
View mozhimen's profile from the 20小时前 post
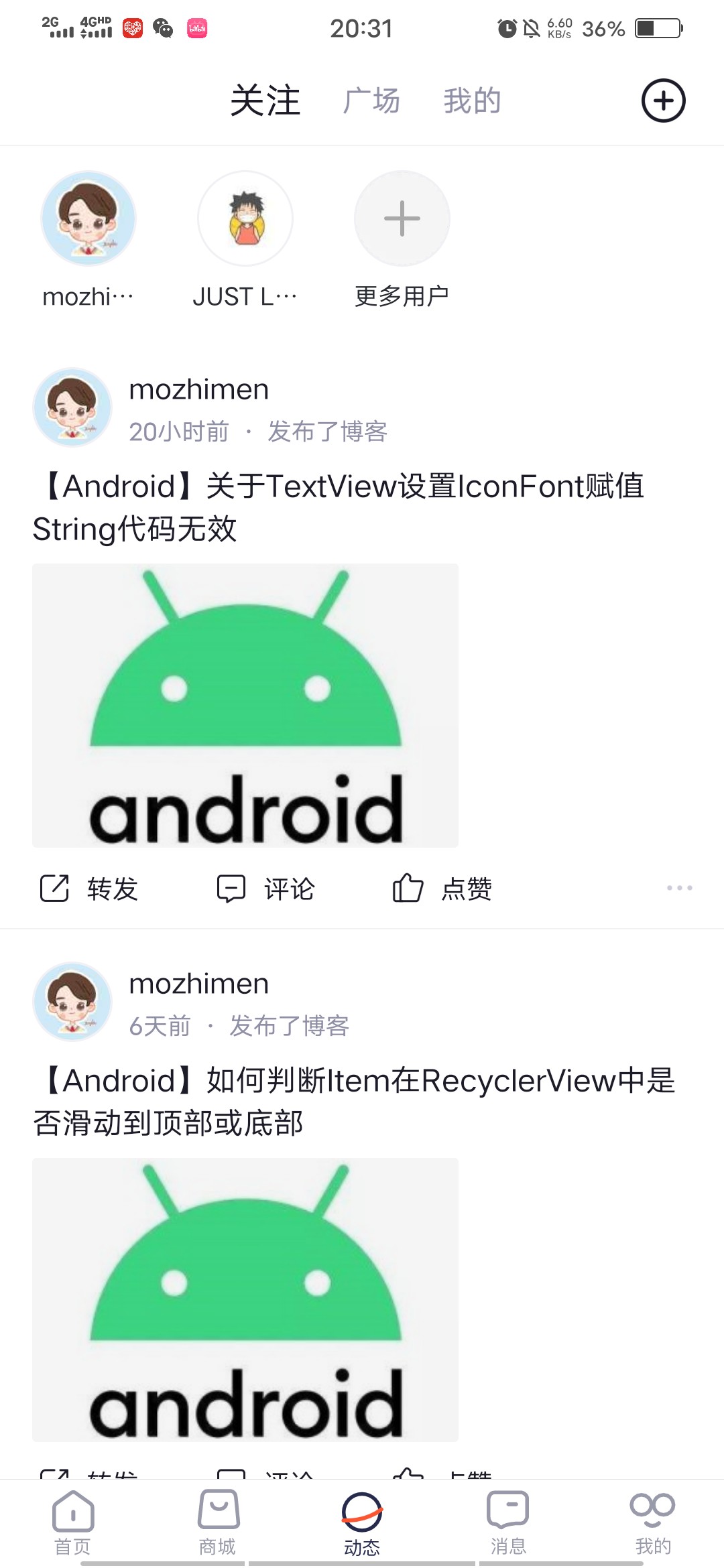coord(72,407)
